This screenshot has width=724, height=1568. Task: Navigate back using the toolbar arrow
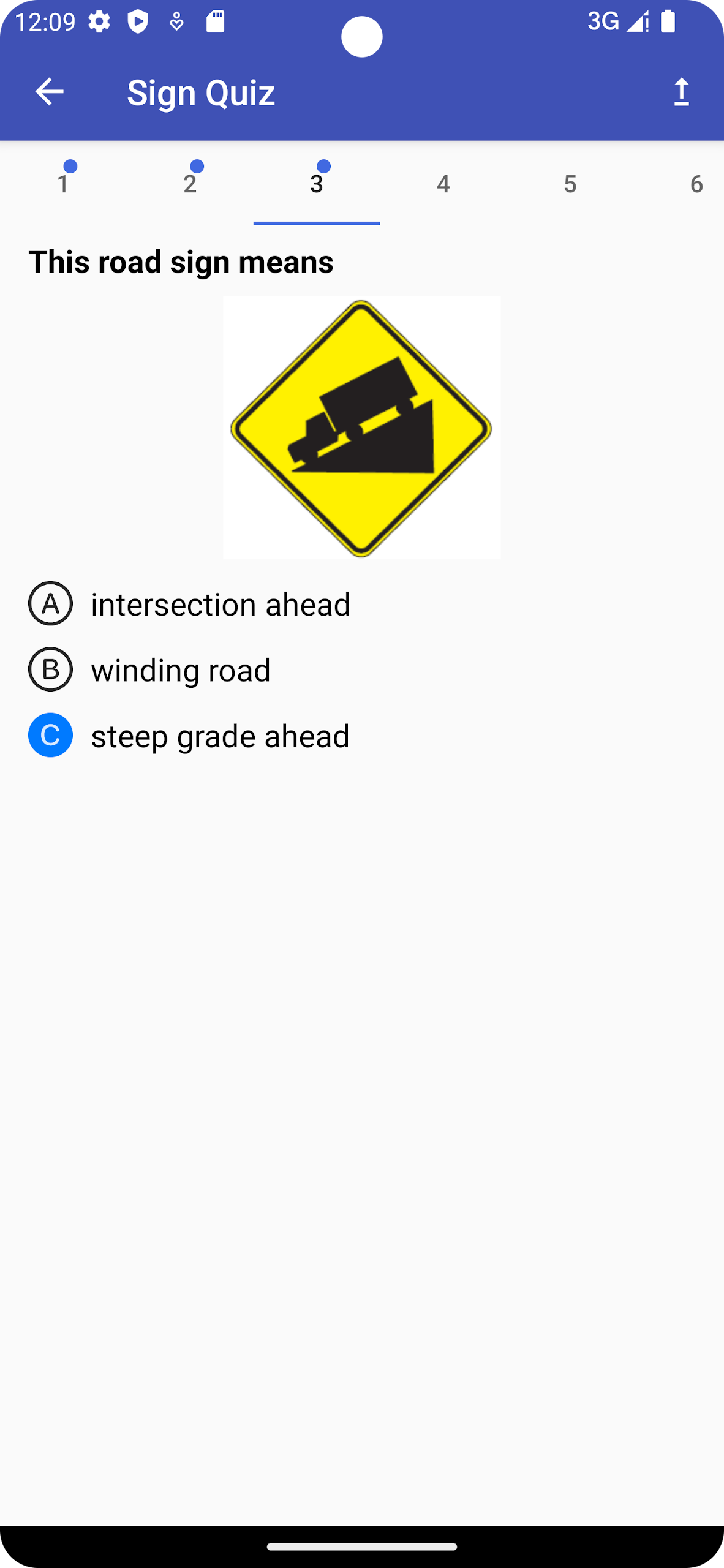click(x=50, y=92)
